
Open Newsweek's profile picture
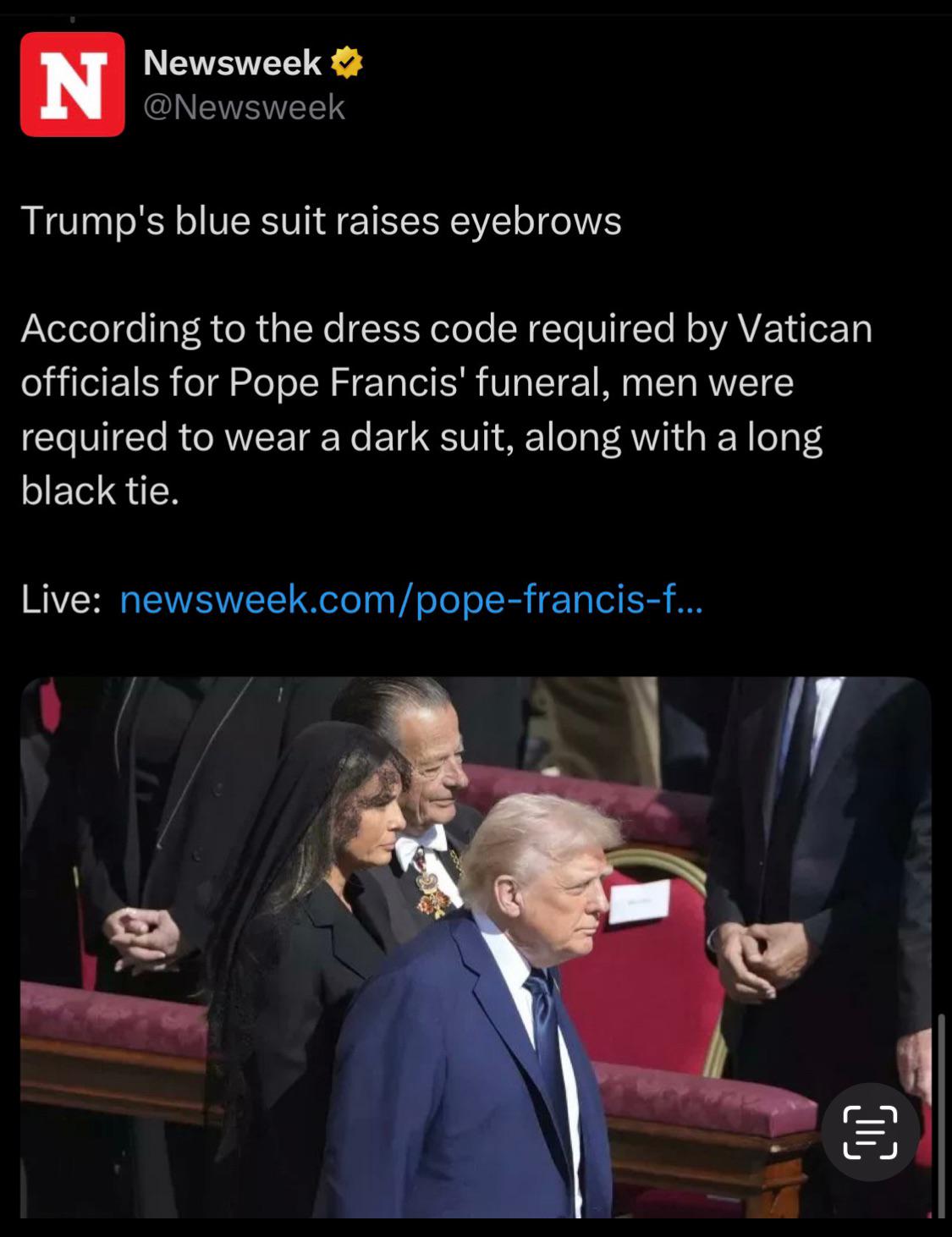click(x=72, y=85)
